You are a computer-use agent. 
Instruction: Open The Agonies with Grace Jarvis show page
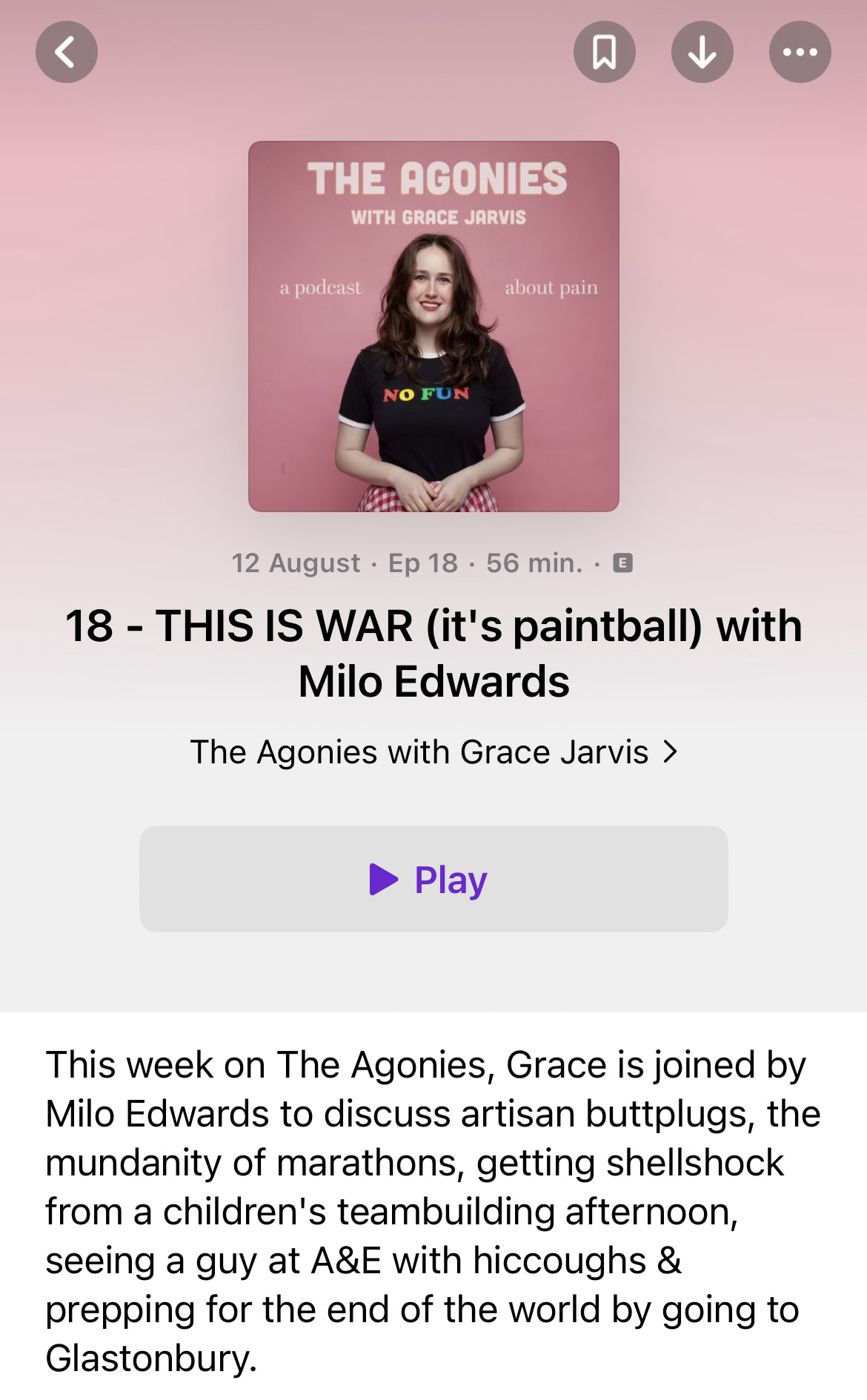pyautogui.click(x=433, y=752)
